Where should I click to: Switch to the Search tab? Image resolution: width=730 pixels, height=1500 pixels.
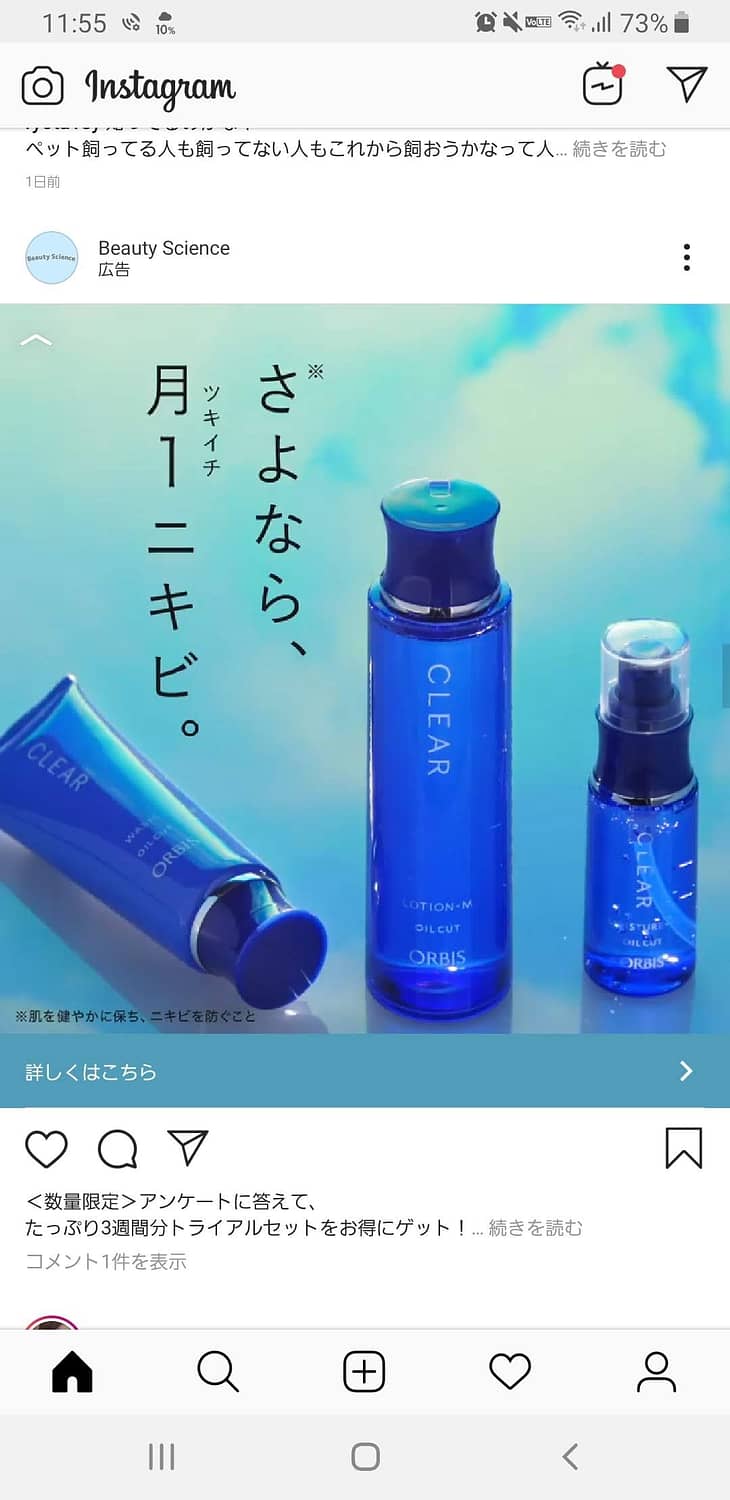point(218,1371)
